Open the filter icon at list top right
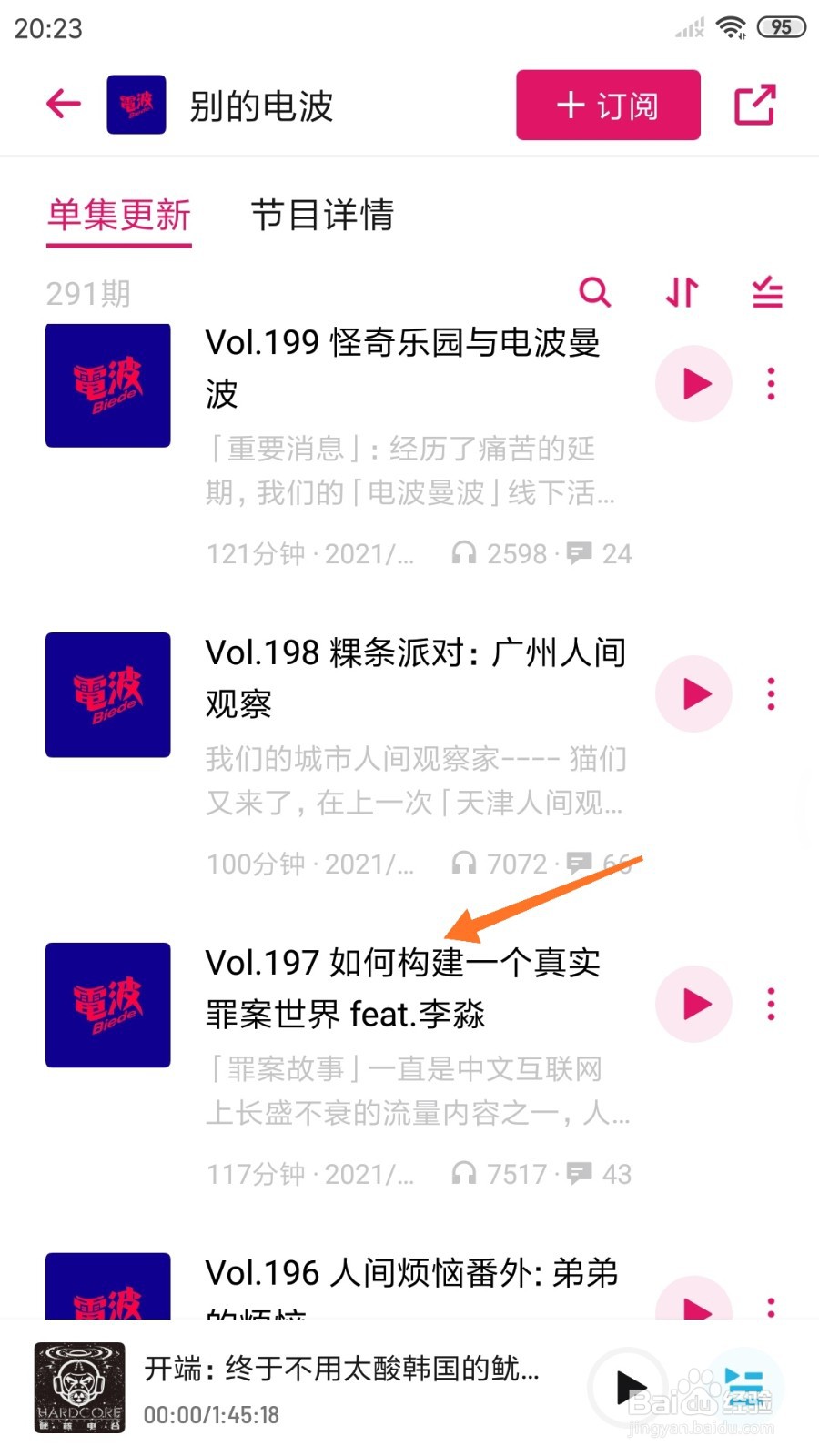The width and height of the screenshot is (819, 1456). [x=765, y=293]
